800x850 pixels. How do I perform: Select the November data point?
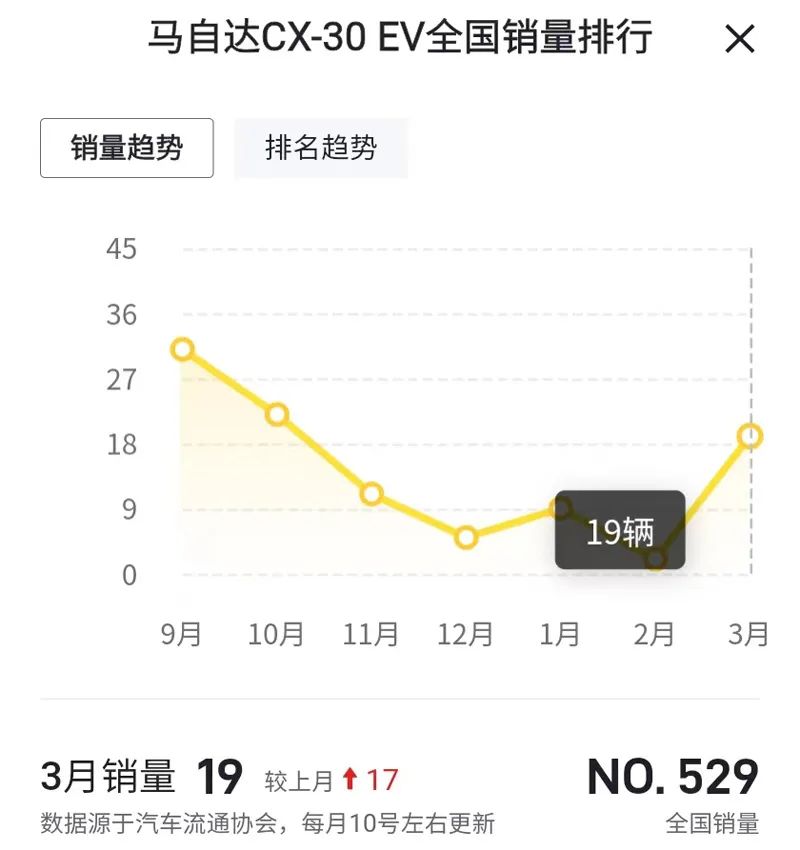pos(371,492)
